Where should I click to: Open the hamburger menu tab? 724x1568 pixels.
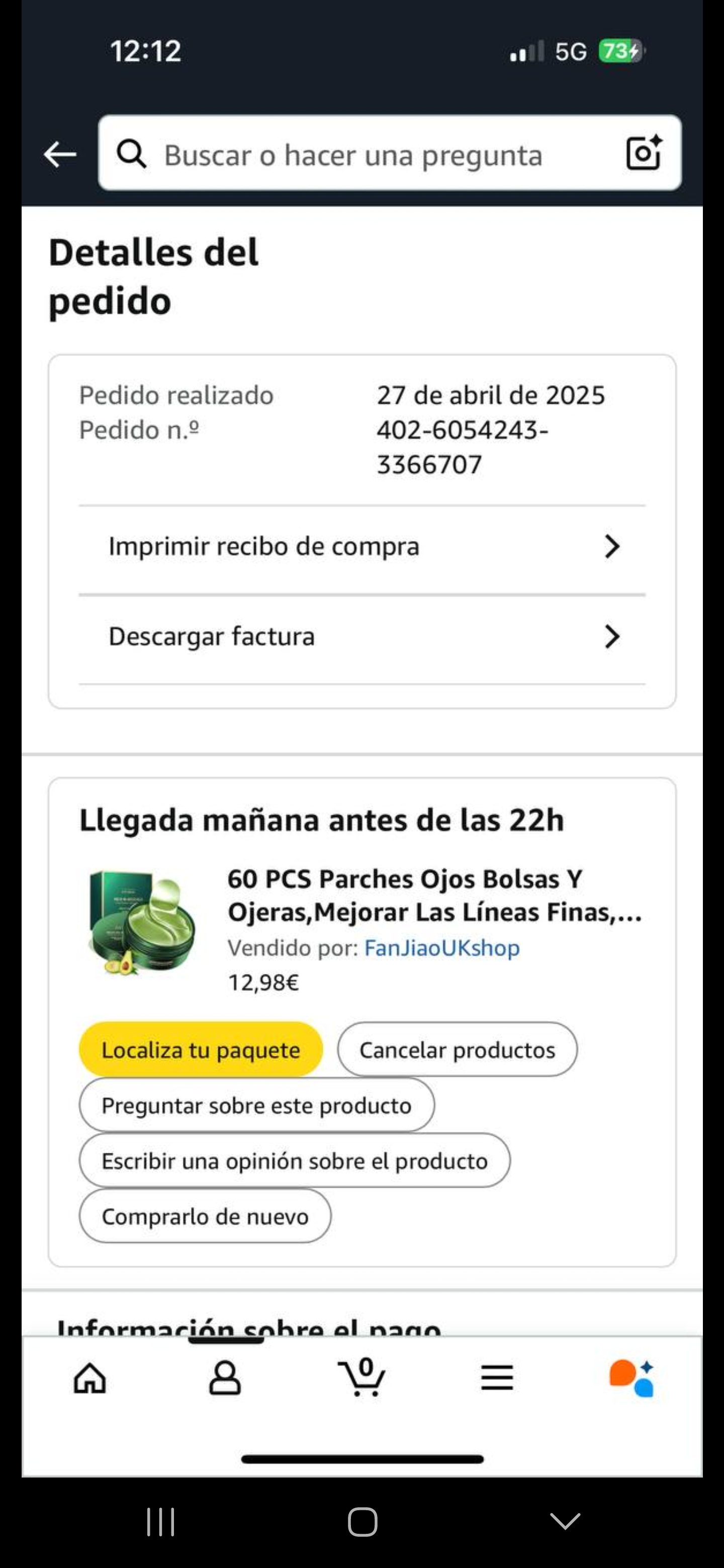tap(497, 1378)
